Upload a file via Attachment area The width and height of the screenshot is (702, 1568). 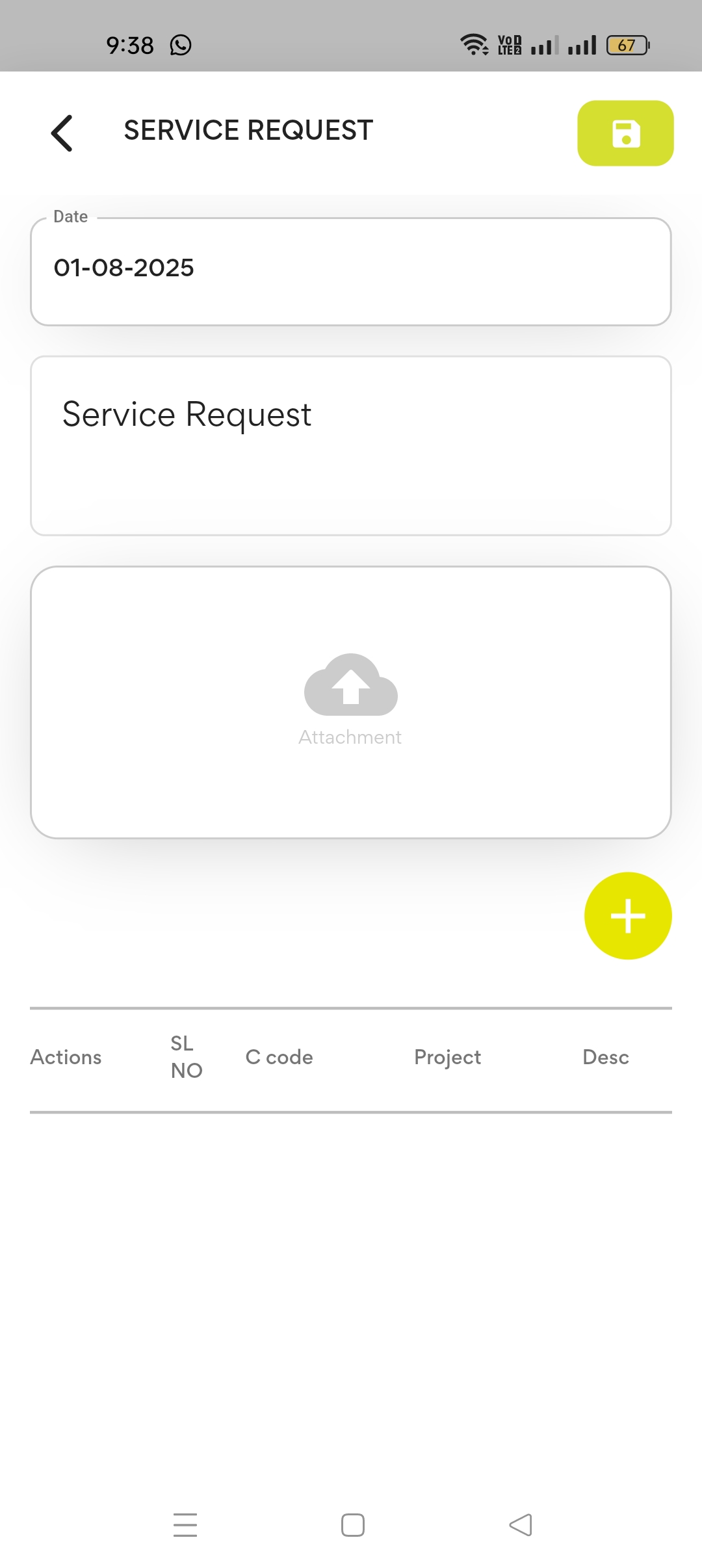coord(350,701)
